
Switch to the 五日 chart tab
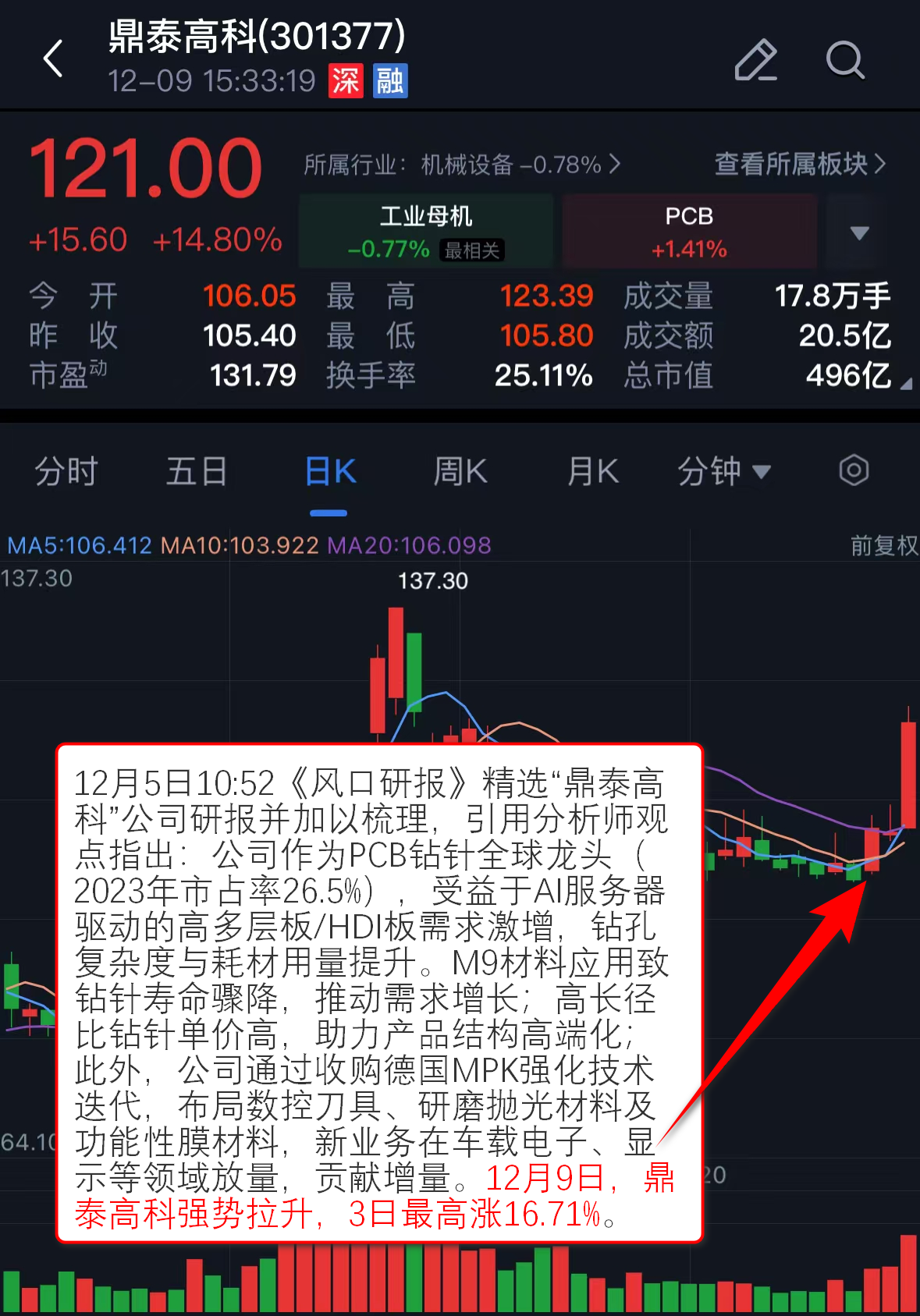point(197,472)
